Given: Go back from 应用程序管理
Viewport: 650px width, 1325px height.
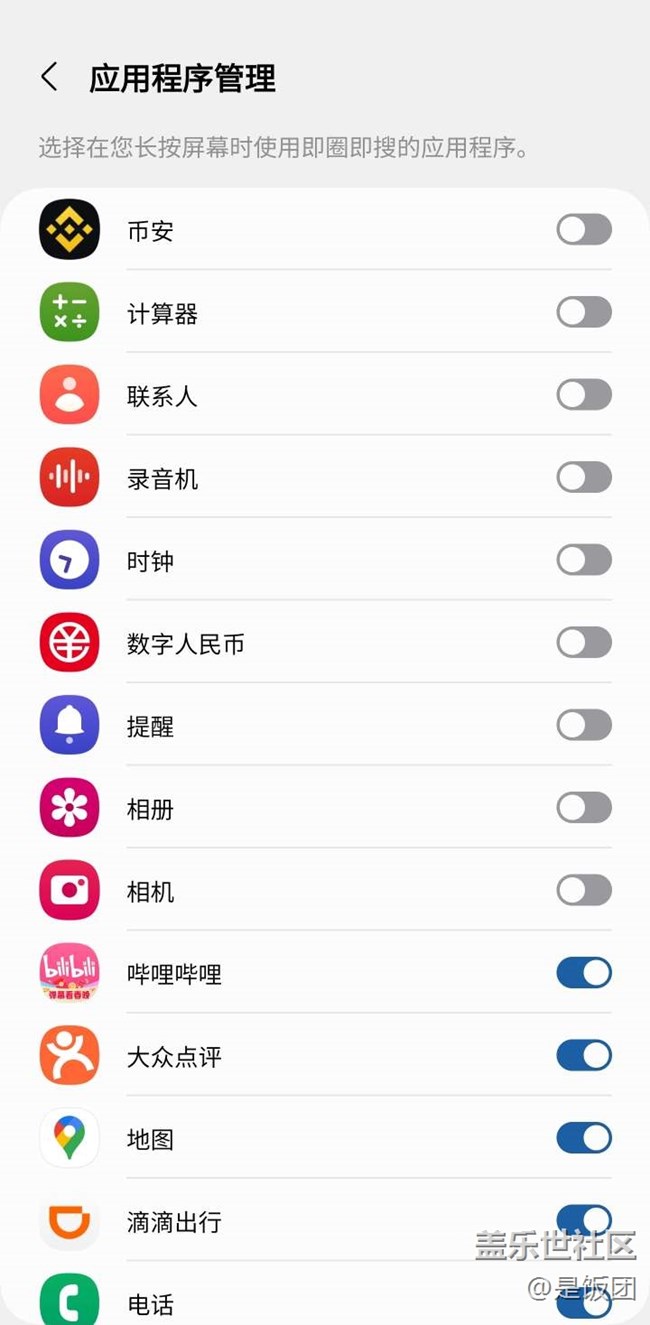Looking at the screenshot, I should coord(49,77).
